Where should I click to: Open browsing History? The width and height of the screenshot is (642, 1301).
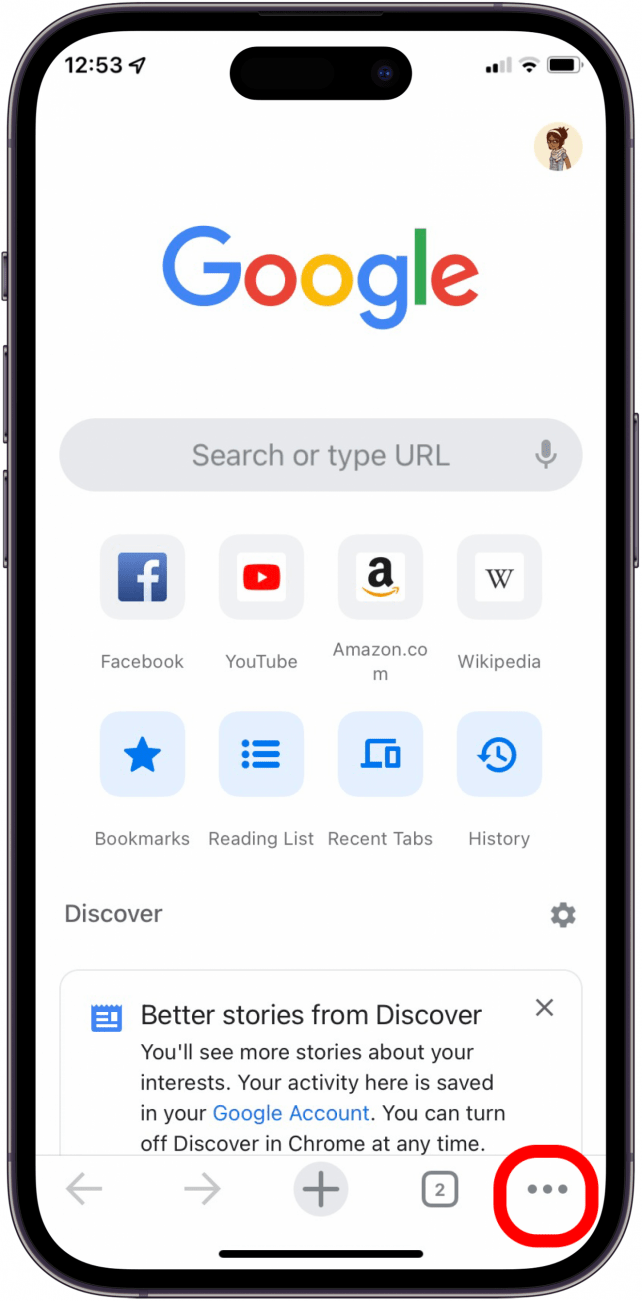pos(499,755)
